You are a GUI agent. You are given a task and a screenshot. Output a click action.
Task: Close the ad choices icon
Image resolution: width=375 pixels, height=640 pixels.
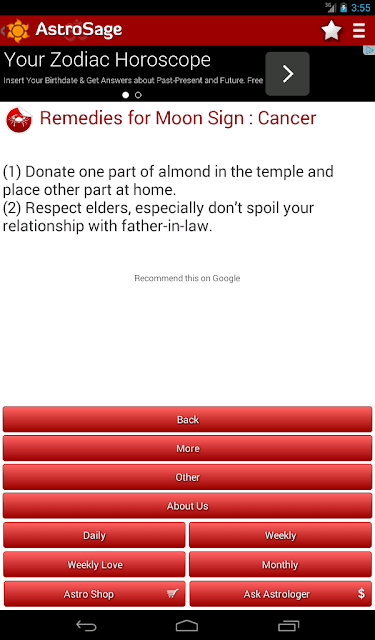[369, 50]
